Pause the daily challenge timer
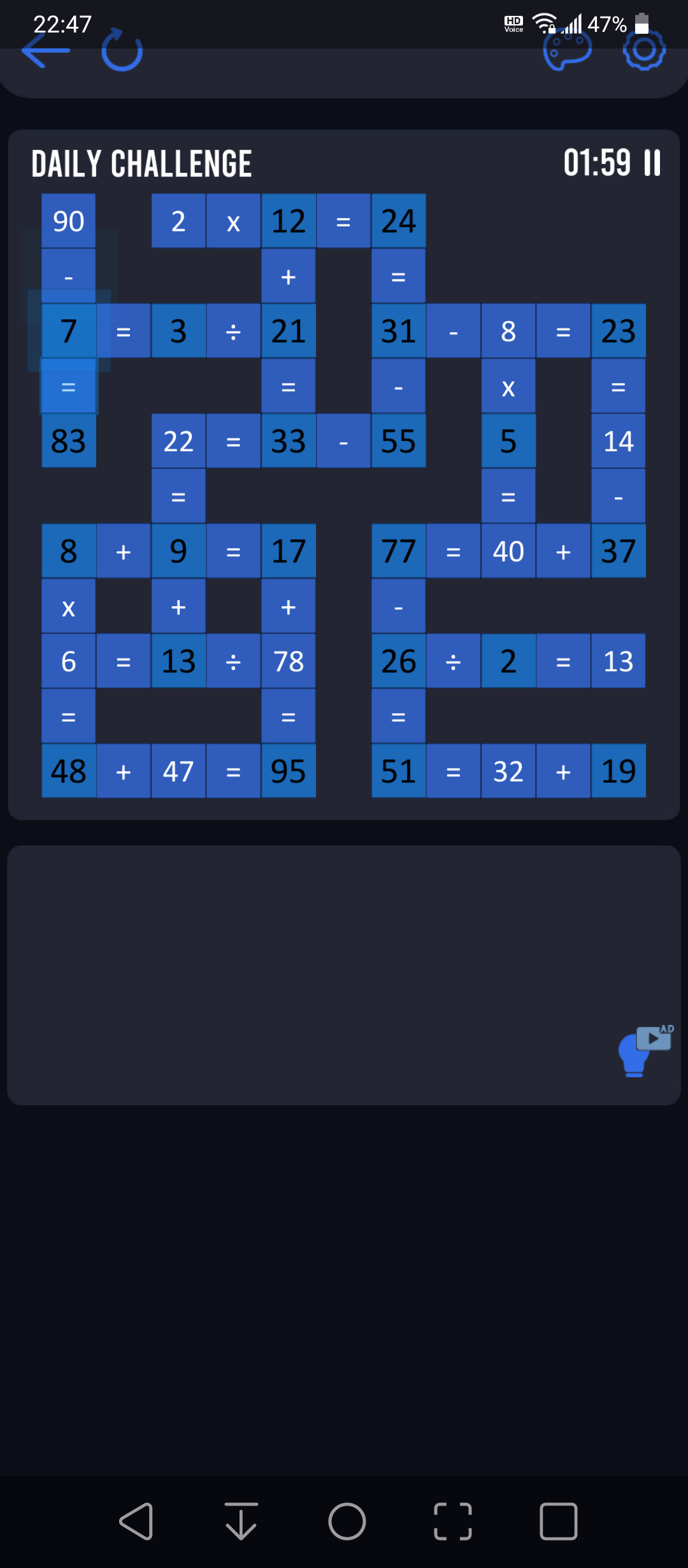This screenshot has height=1568, width=688. pos(652,163)
